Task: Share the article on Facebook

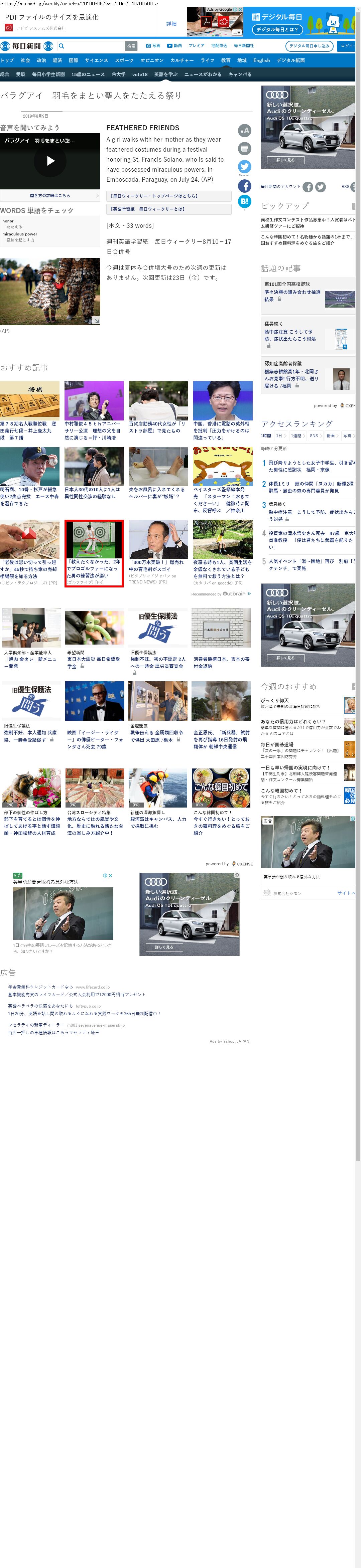Action: (244, 186)
